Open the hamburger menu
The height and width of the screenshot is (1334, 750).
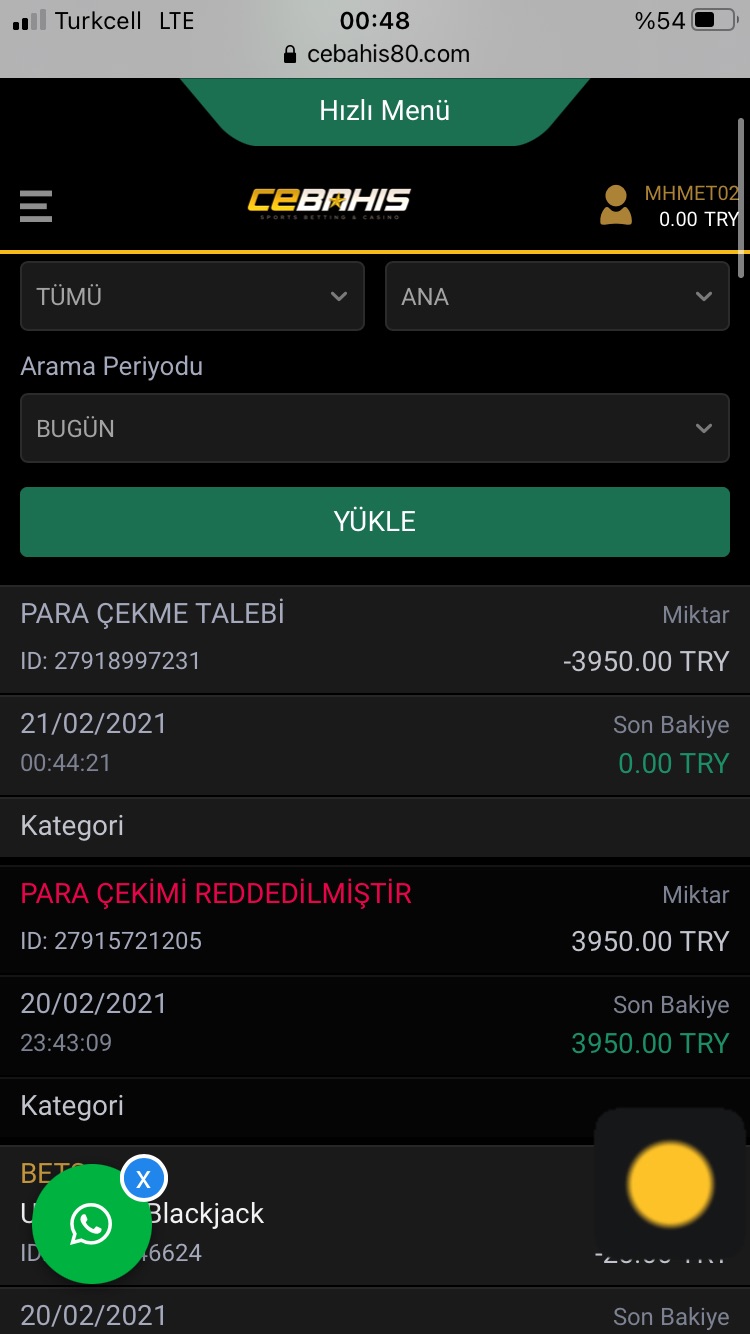click(36, 206)
